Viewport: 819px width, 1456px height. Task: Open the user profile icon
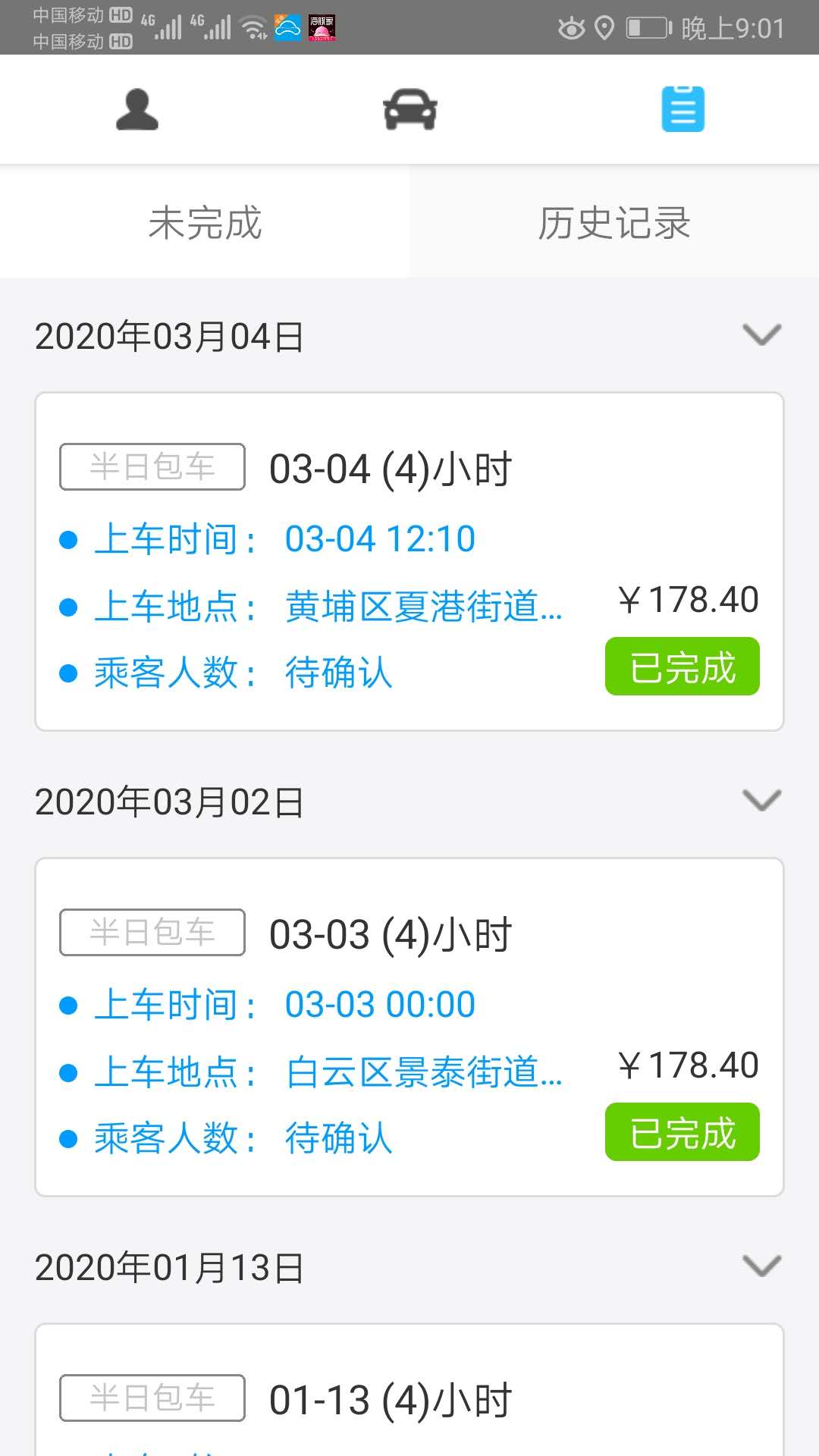(137, 108)
